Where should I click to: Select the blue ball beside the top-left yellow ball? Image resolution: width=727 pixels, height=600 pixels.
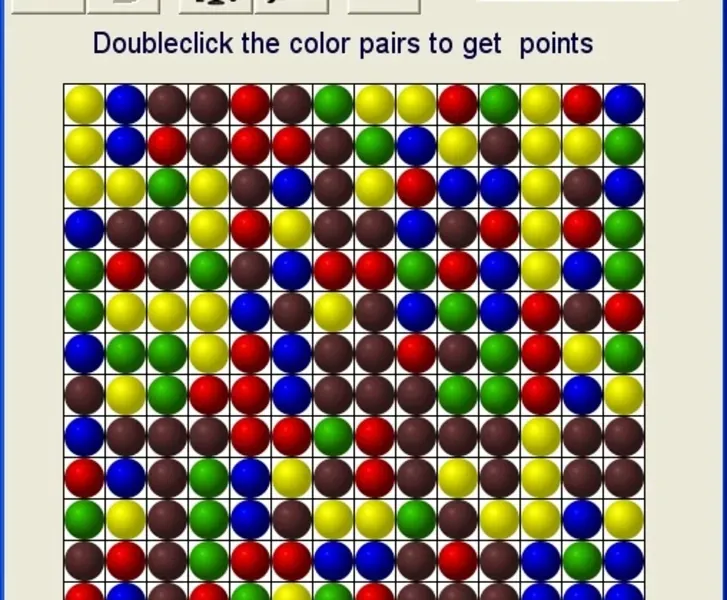[x=126, y=104]
